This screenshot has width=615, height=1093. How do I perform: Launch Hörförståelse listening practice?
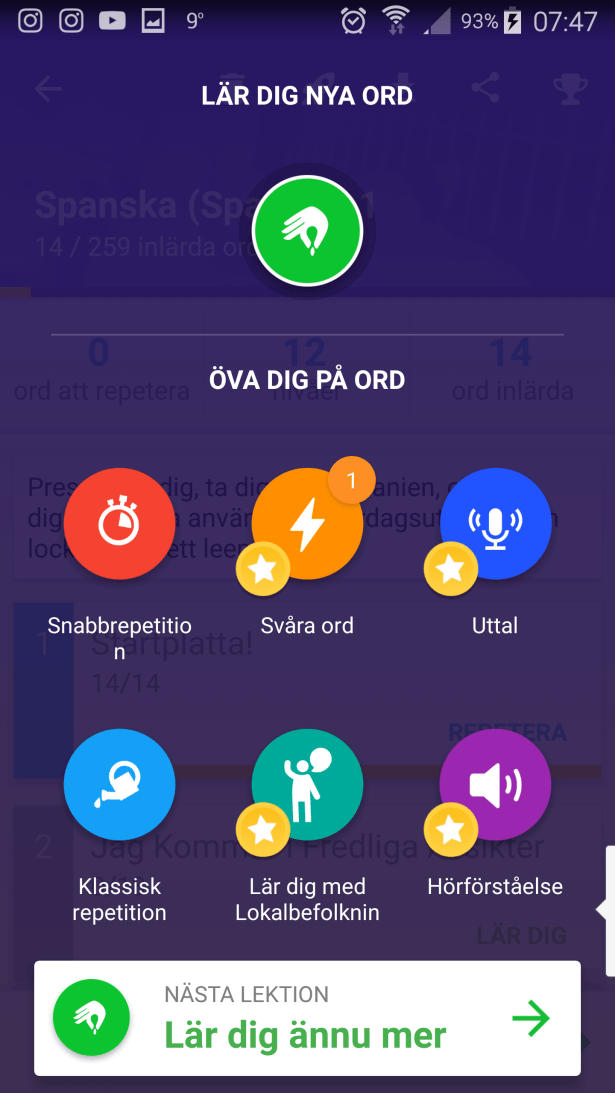pyautogui.click(x=495, y=784)
